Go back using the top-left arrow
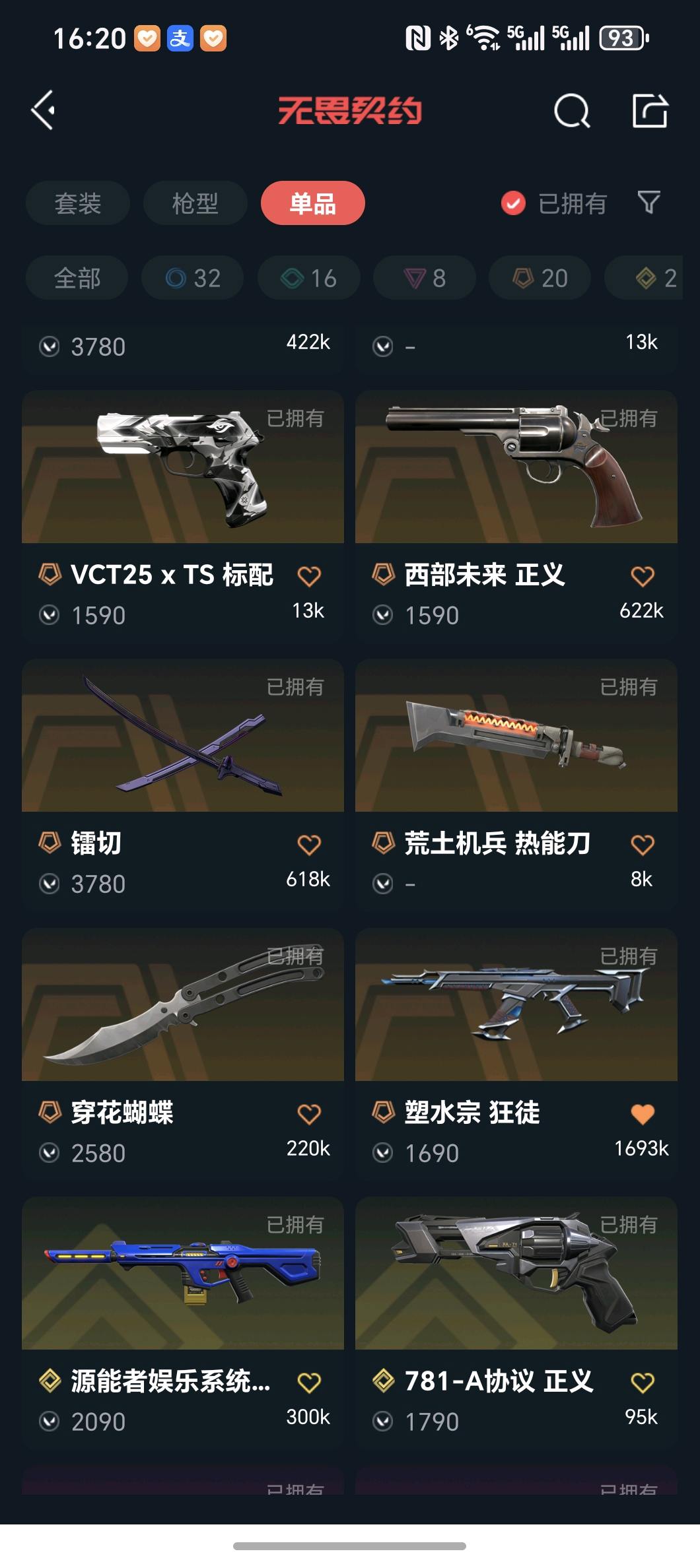The width and height of the screenshot is (700, 1568). pyautogui.click(x=44, y=110)
